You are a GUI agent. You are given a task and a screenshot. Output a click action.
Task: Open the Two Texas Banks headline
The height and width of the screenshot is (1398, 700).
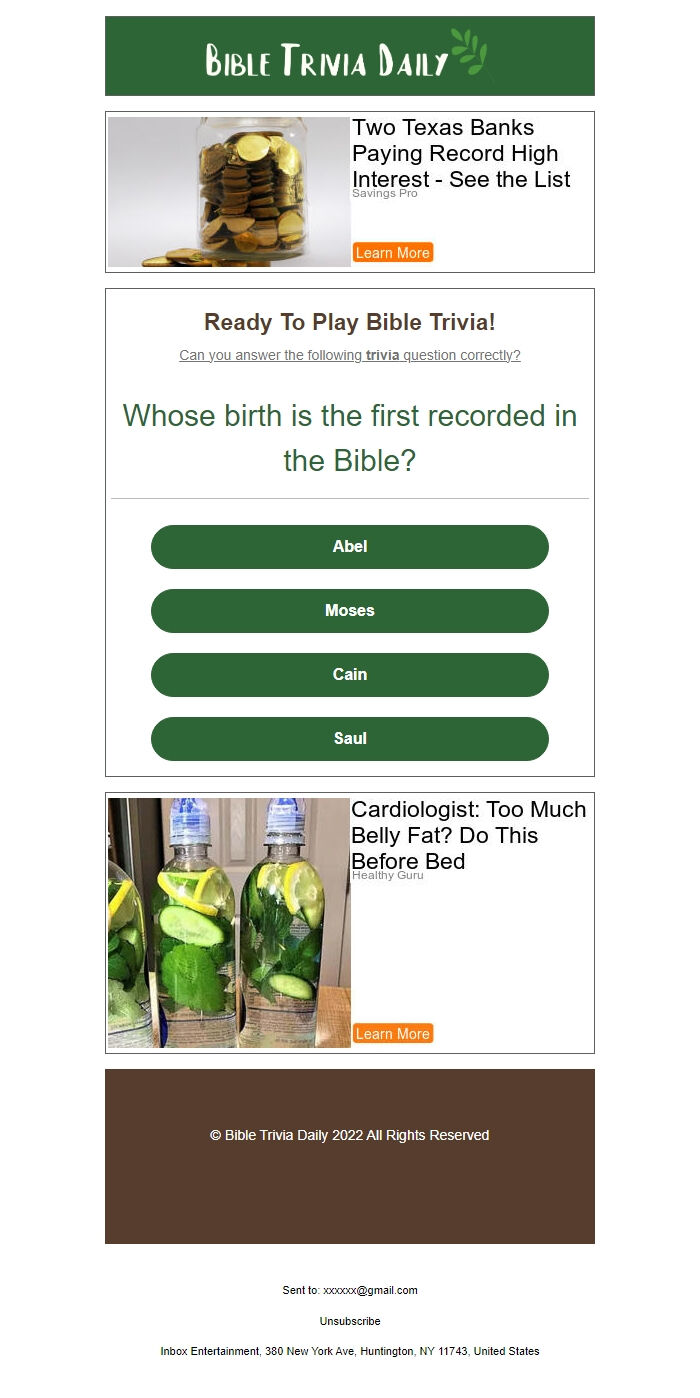click(x=460, y=153)
